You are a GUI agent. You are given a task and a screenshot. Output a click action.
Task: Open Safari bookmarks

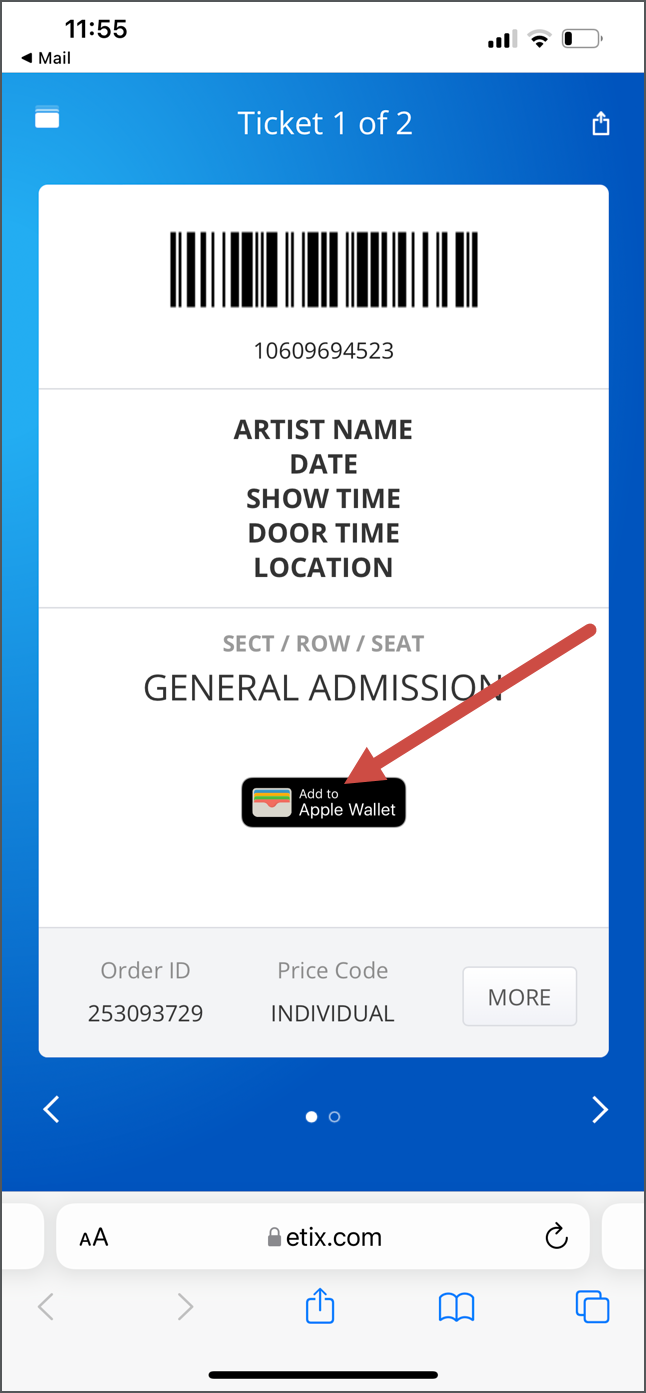[x=456, y=1307]
